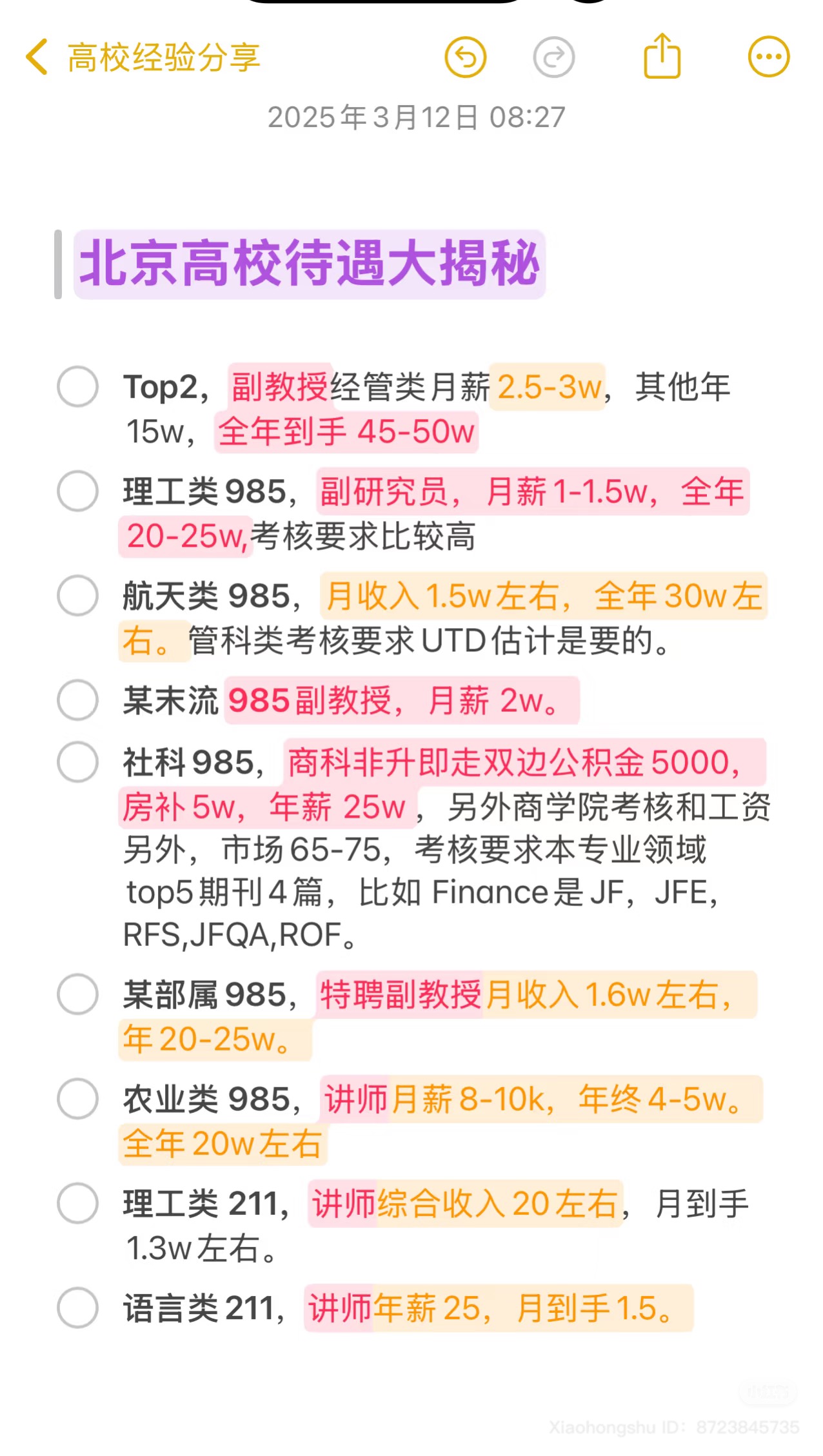Check off the 社科985 item
The image size is (823, 1456).
click(x=77, y=762)
